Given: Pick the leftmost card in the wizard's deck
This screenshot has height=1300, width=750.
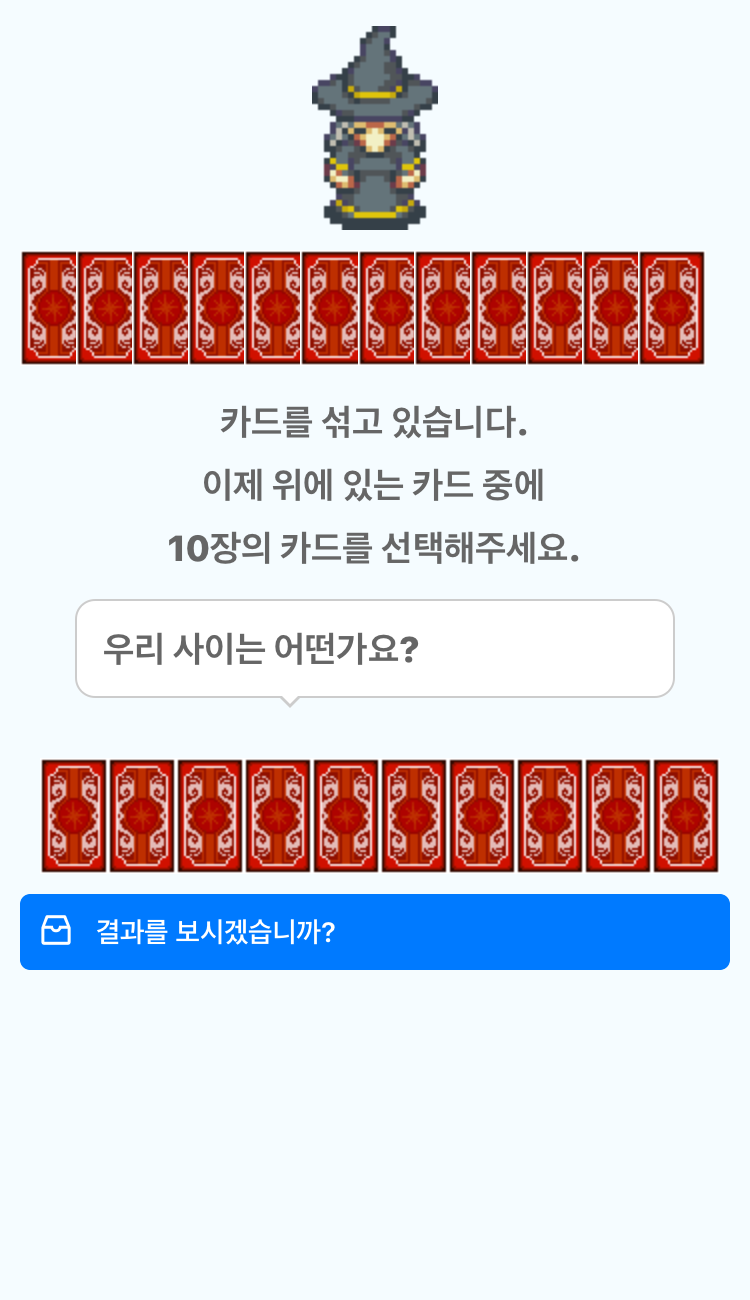Looking at the screenshot, I should point(49,308).
